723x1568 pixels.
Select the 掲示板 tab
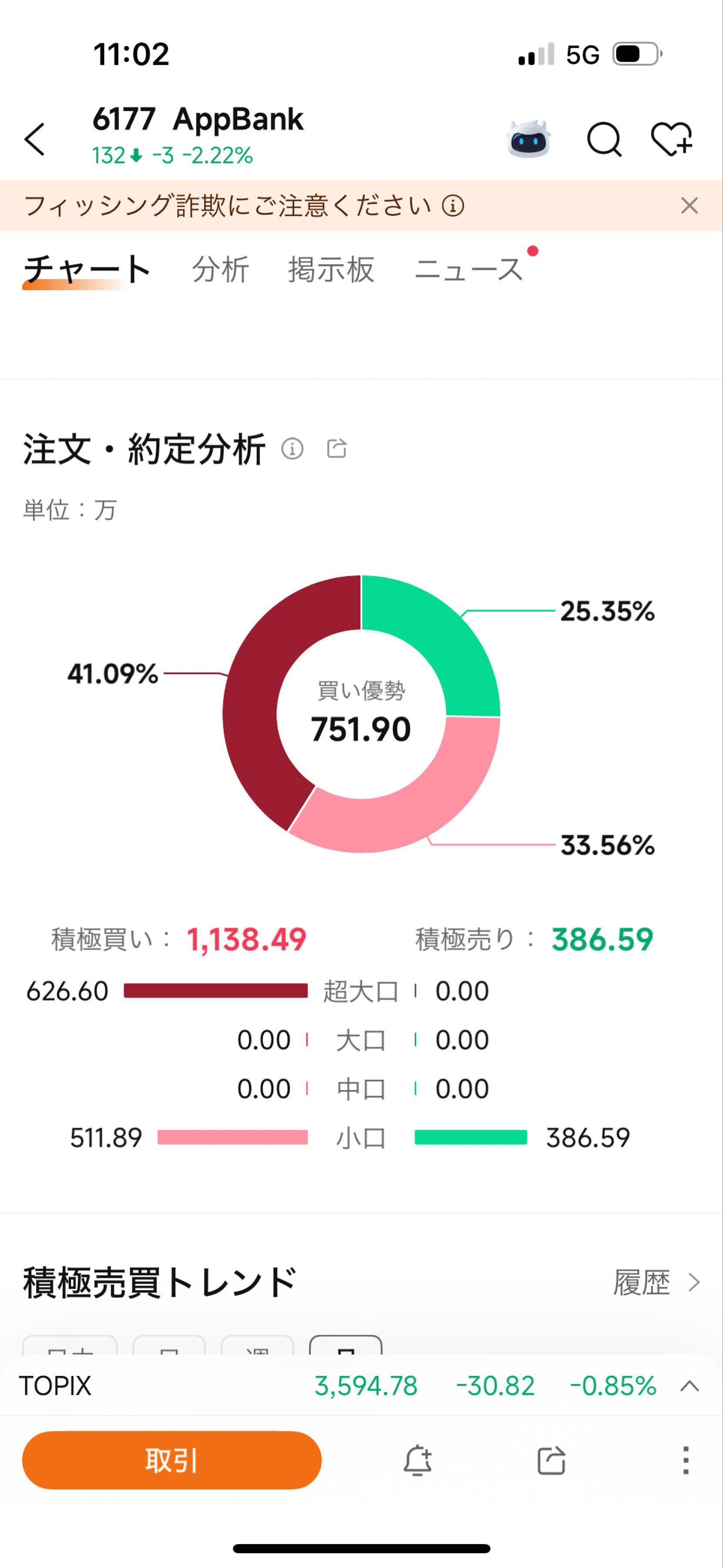coord(331,270)
